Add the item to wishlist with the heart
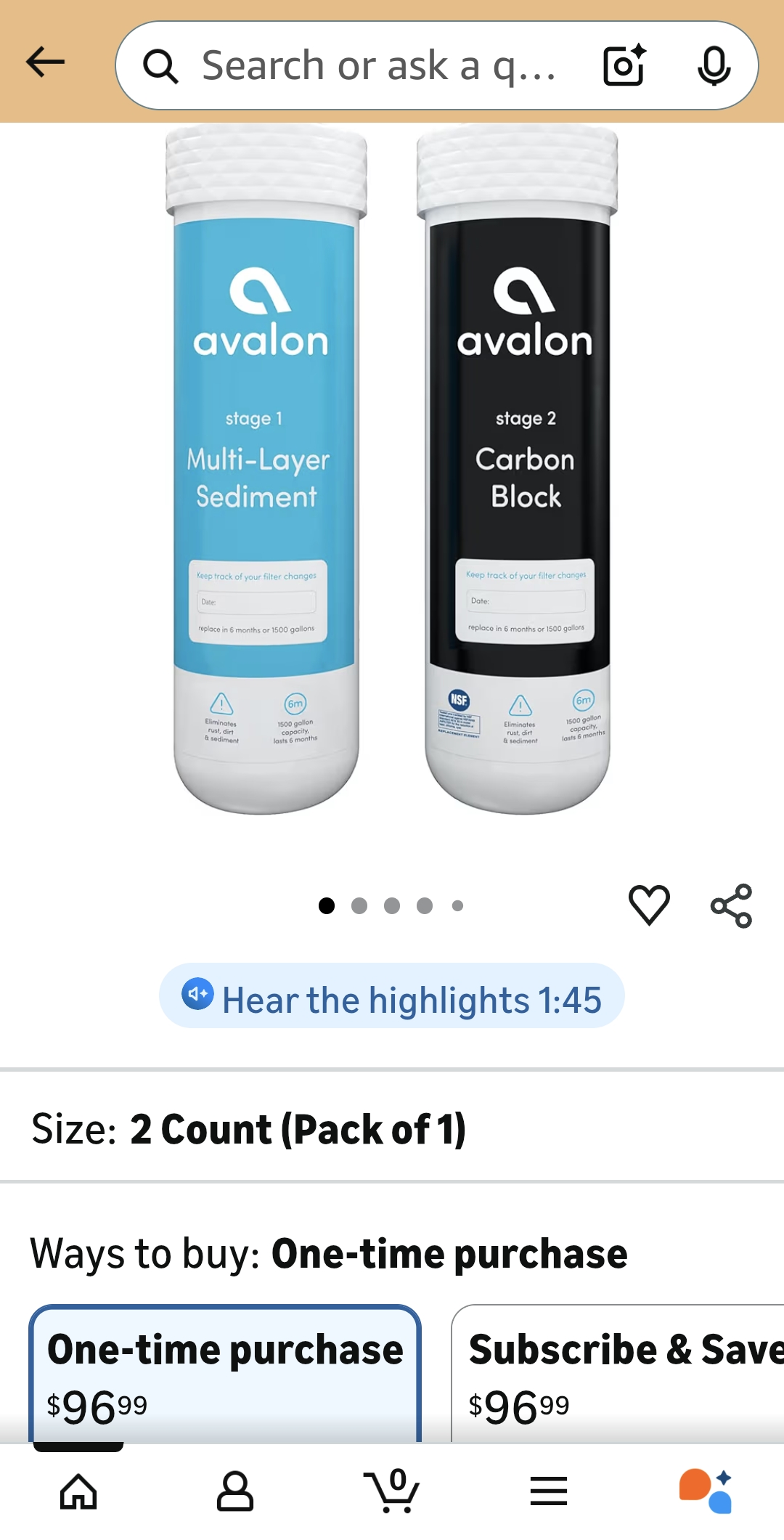Image resolution: width=784 pixels, height=1540 pixels. point(648,905)
